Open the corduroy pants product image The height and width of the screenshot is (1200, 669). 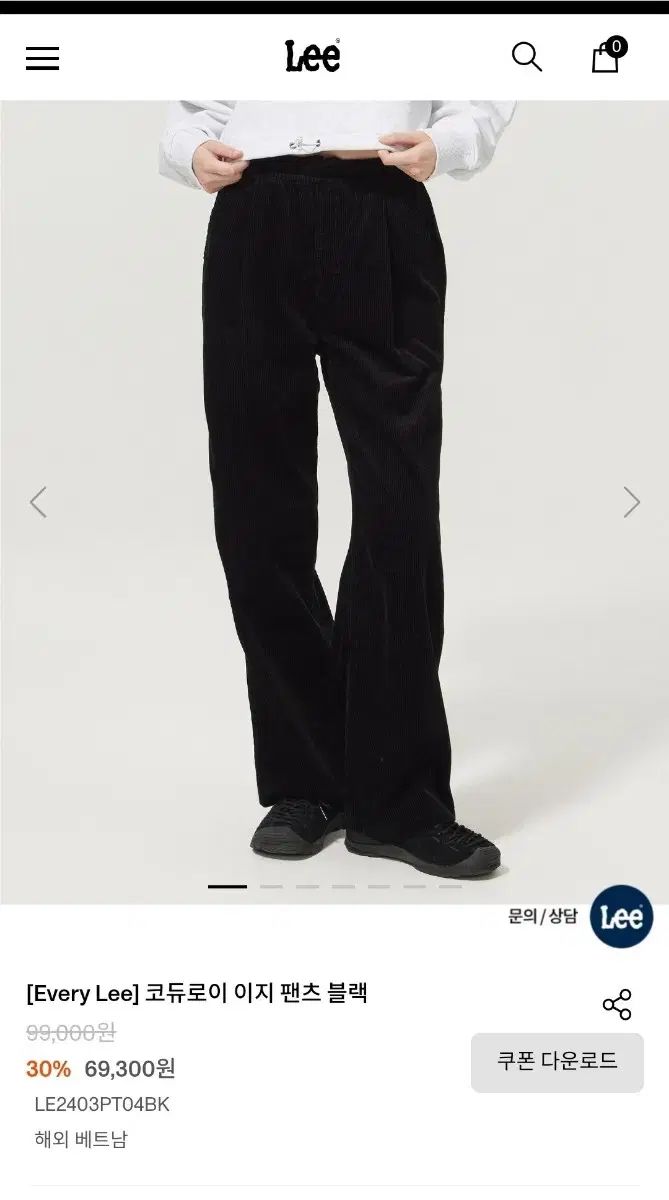[x=334, y=502]
